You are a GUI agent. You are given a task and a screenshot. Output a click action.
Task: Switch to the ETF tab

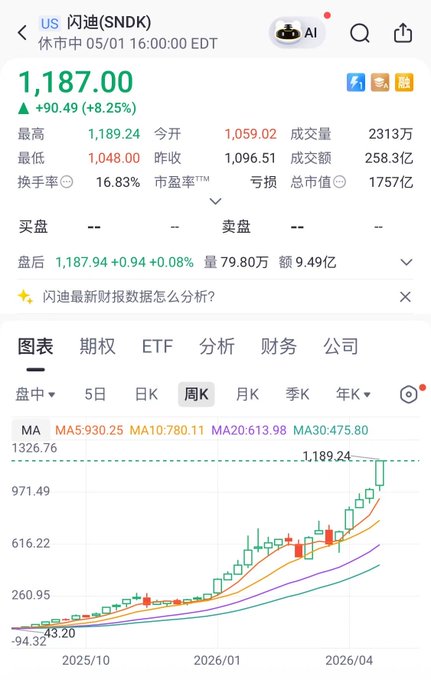click(157, 346)
